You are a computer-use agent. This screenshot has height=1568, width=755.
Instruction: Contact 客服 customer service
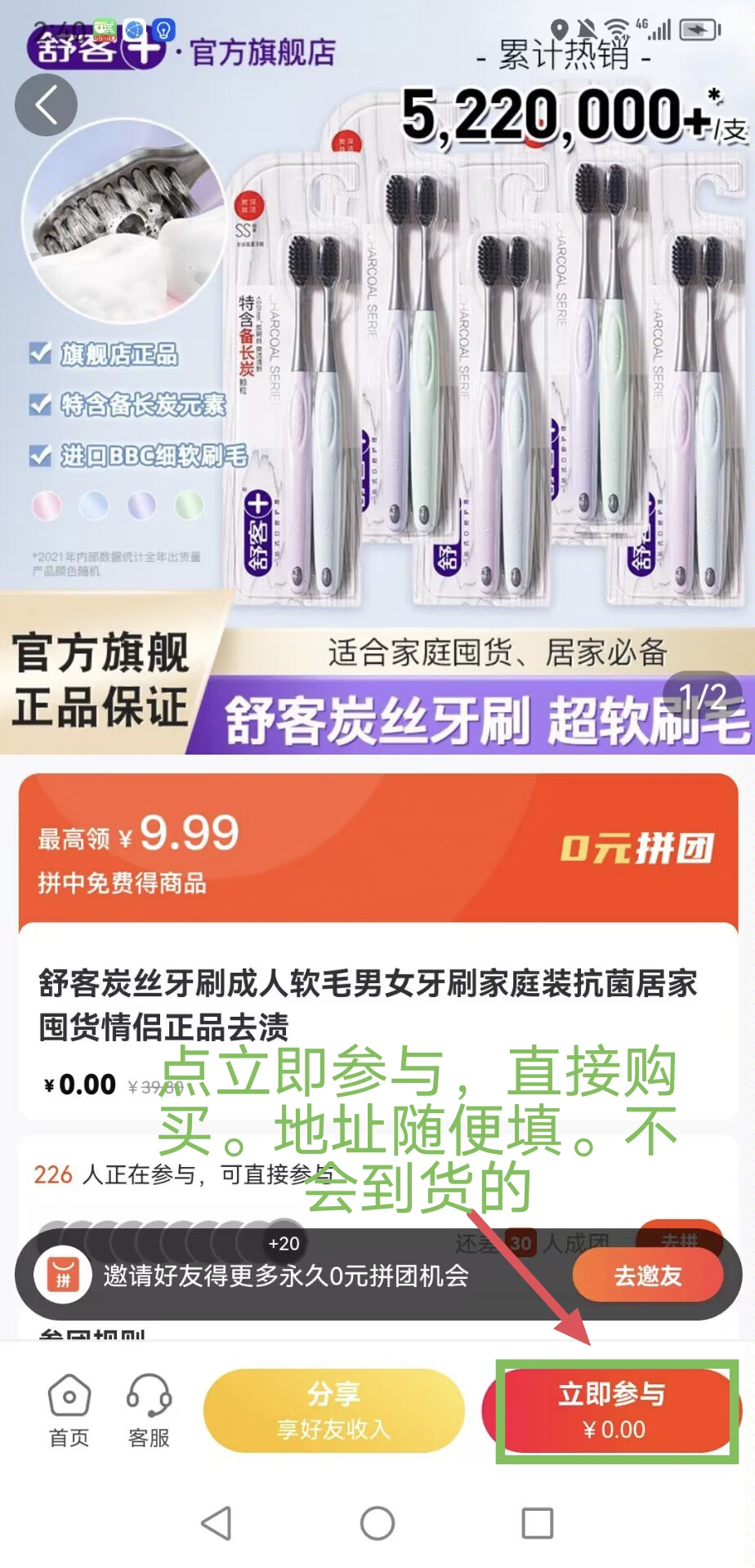pos(149,1412)
